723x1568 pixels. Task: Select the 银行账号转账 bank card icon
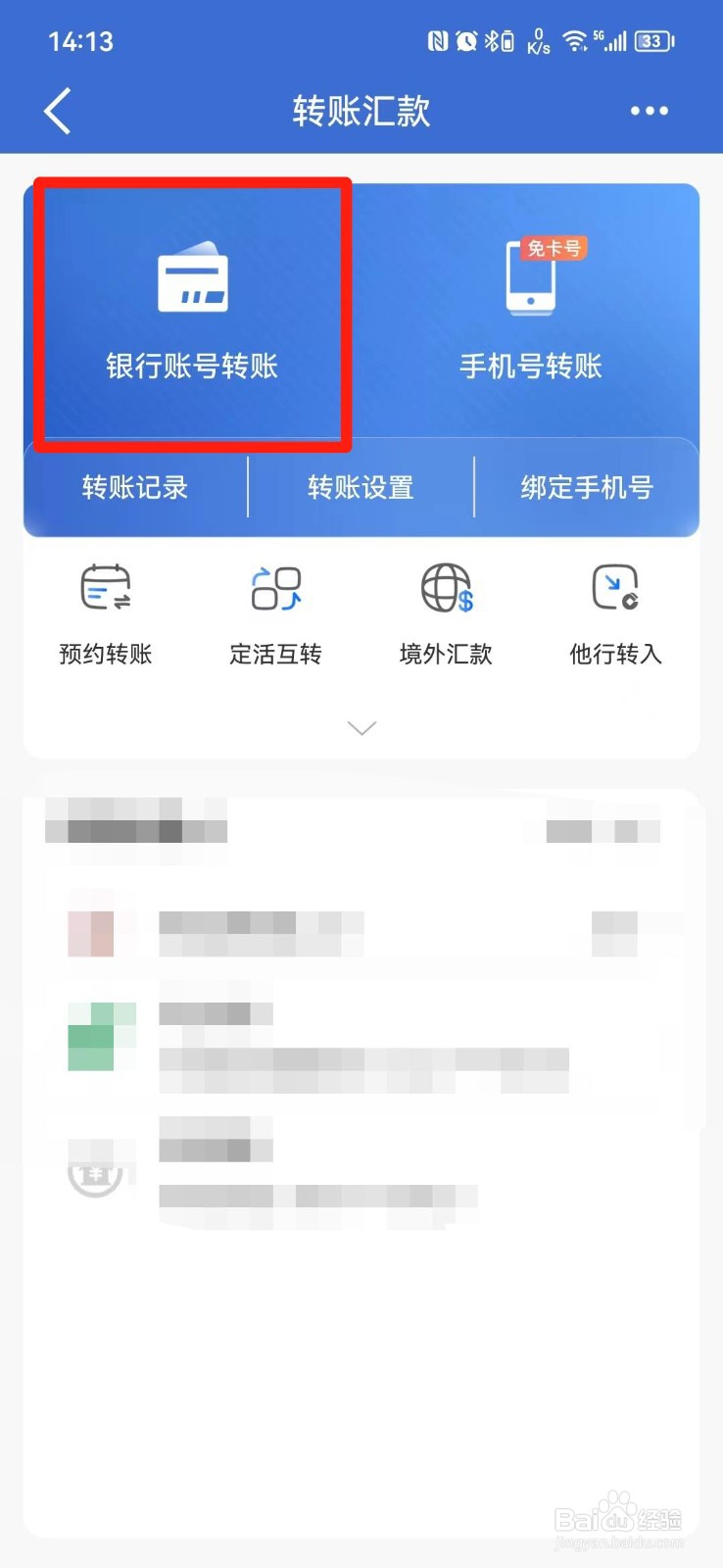pyautogui.click(x=192, y=279)
